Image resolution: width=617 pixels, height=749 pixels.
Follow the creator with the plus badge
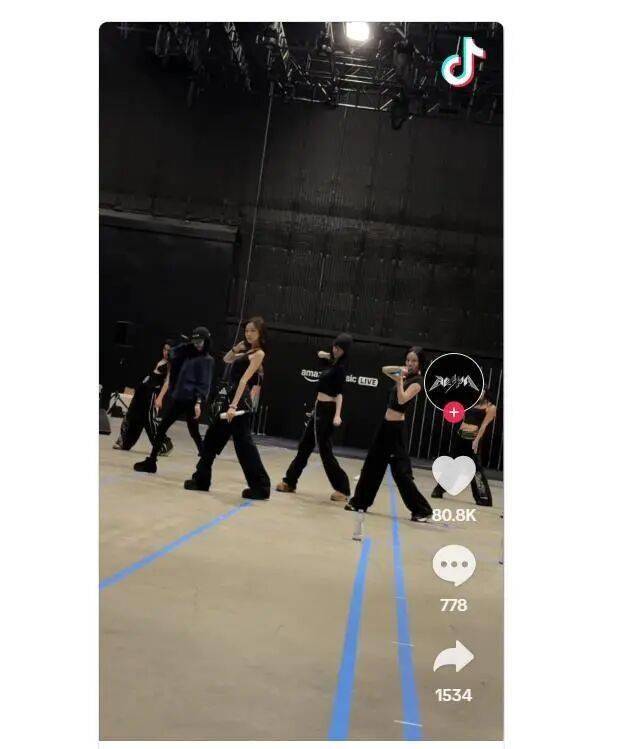pos(454,412)
